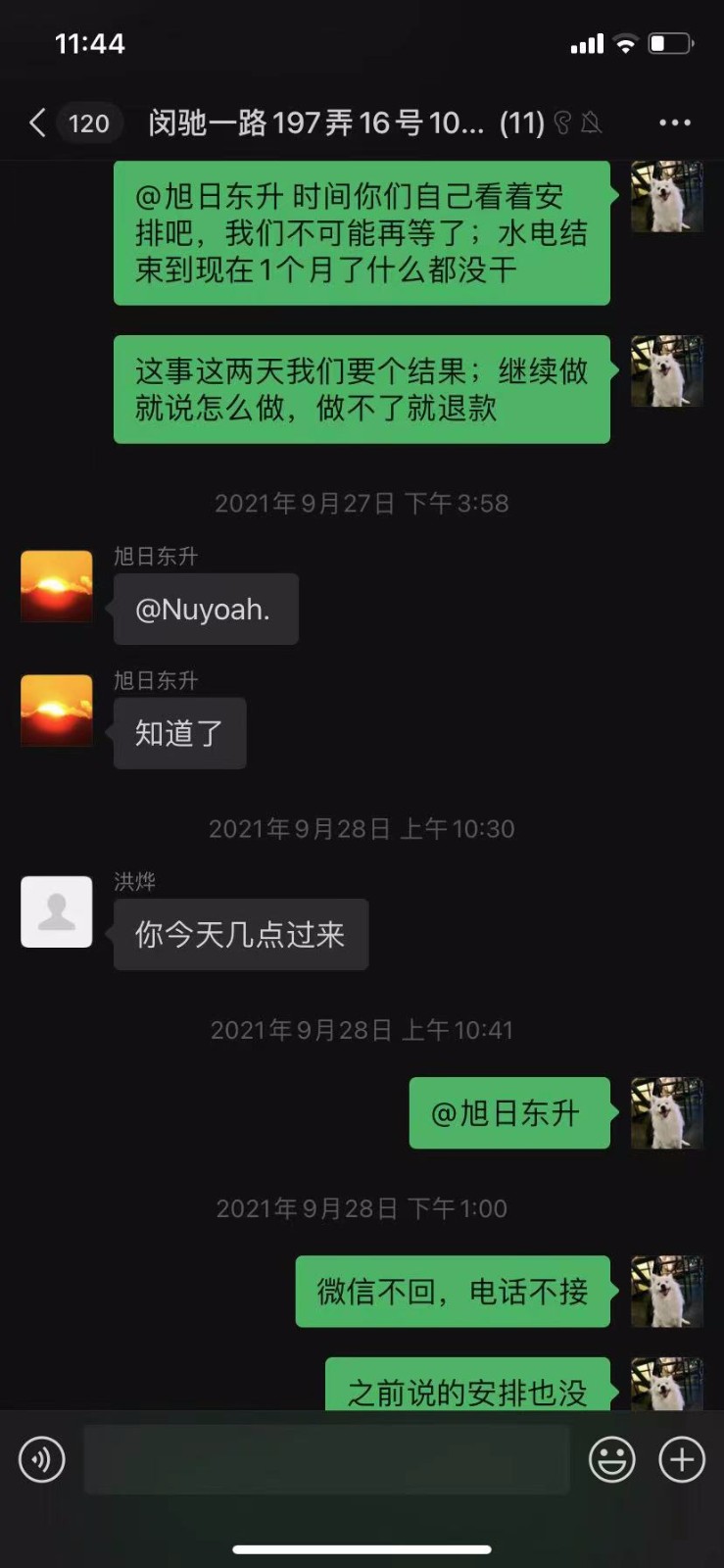Go back to the chat list
724x1568 pixels.
tap(37, 122)
